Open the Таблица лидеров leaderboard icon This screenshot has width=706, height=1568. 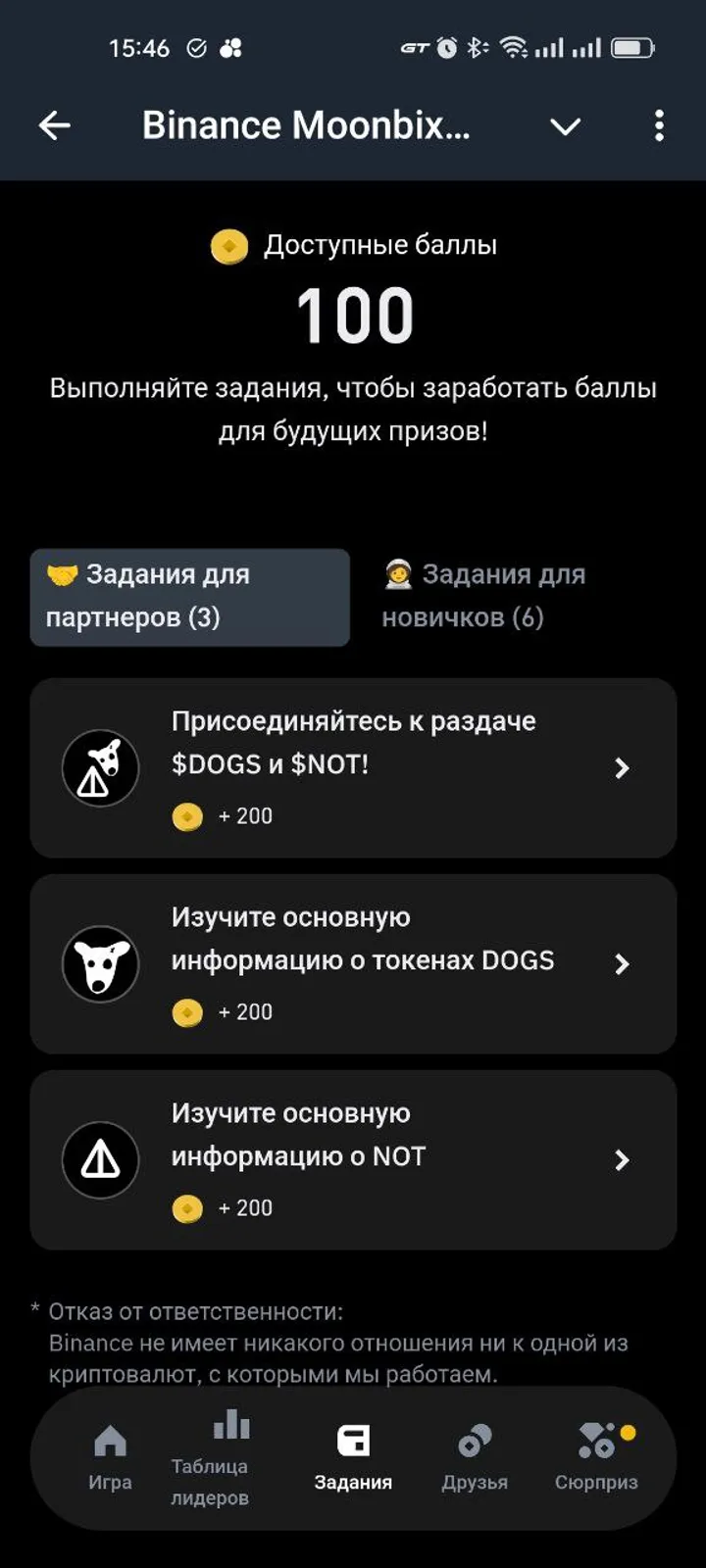pyautogui.click(x=231, y=1429)
